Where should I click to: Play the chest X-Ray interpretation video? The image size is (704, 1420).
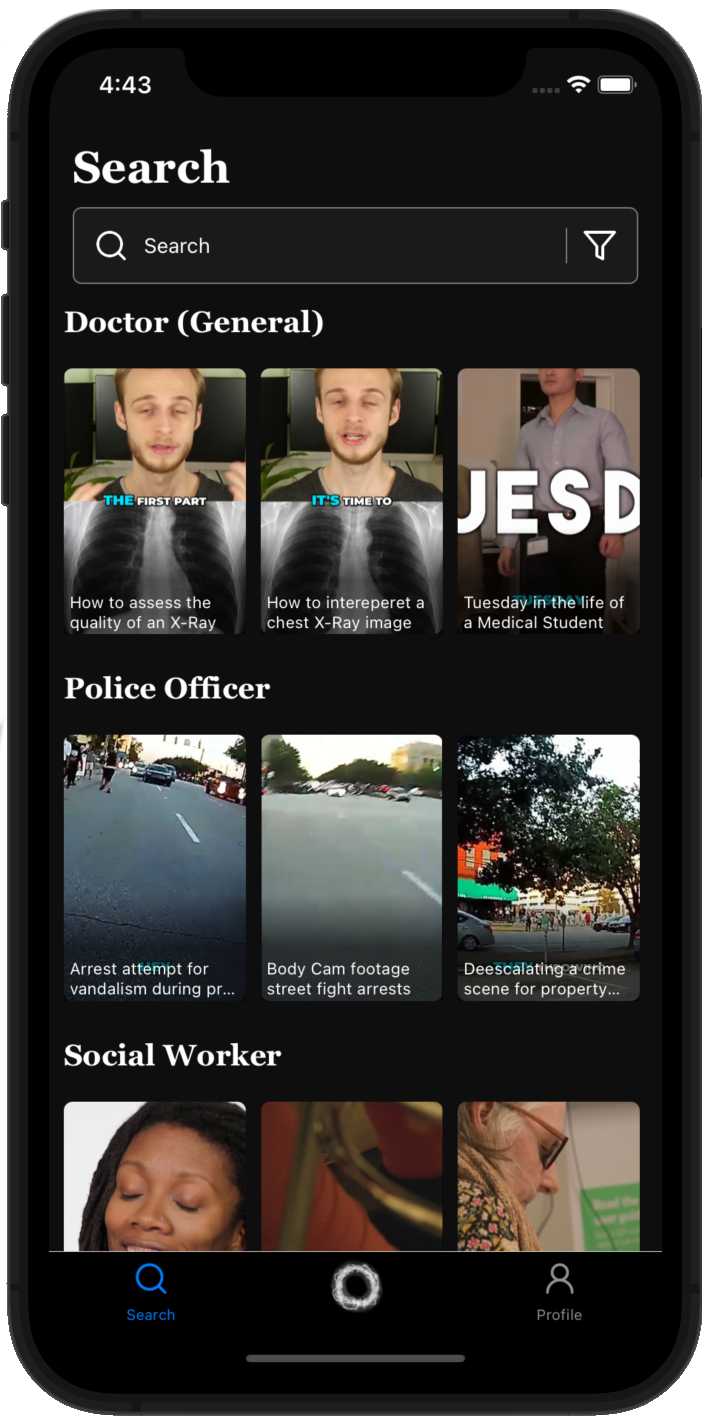click(351, 500)
